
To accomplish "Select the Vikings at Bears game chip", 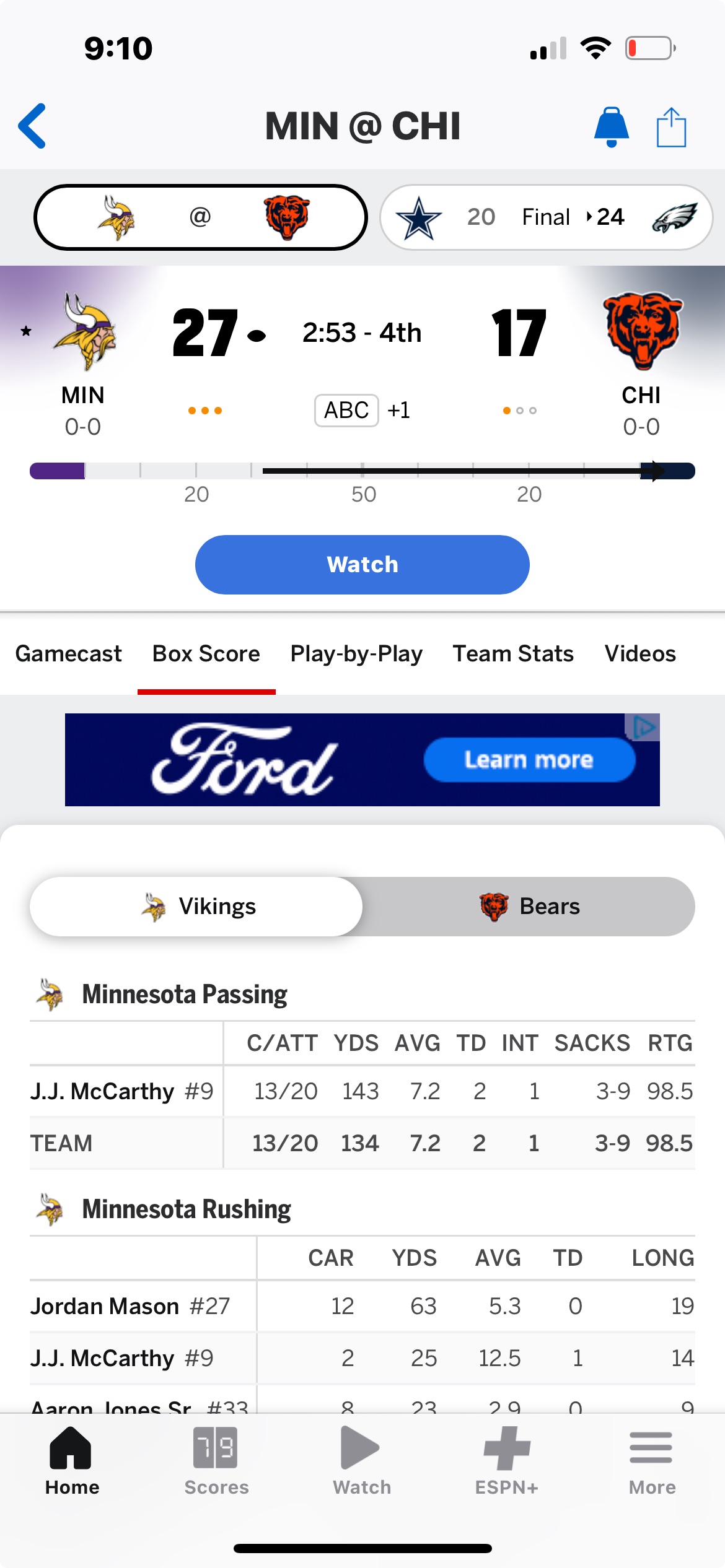I will pyautogui.click(x=201, y=217).
